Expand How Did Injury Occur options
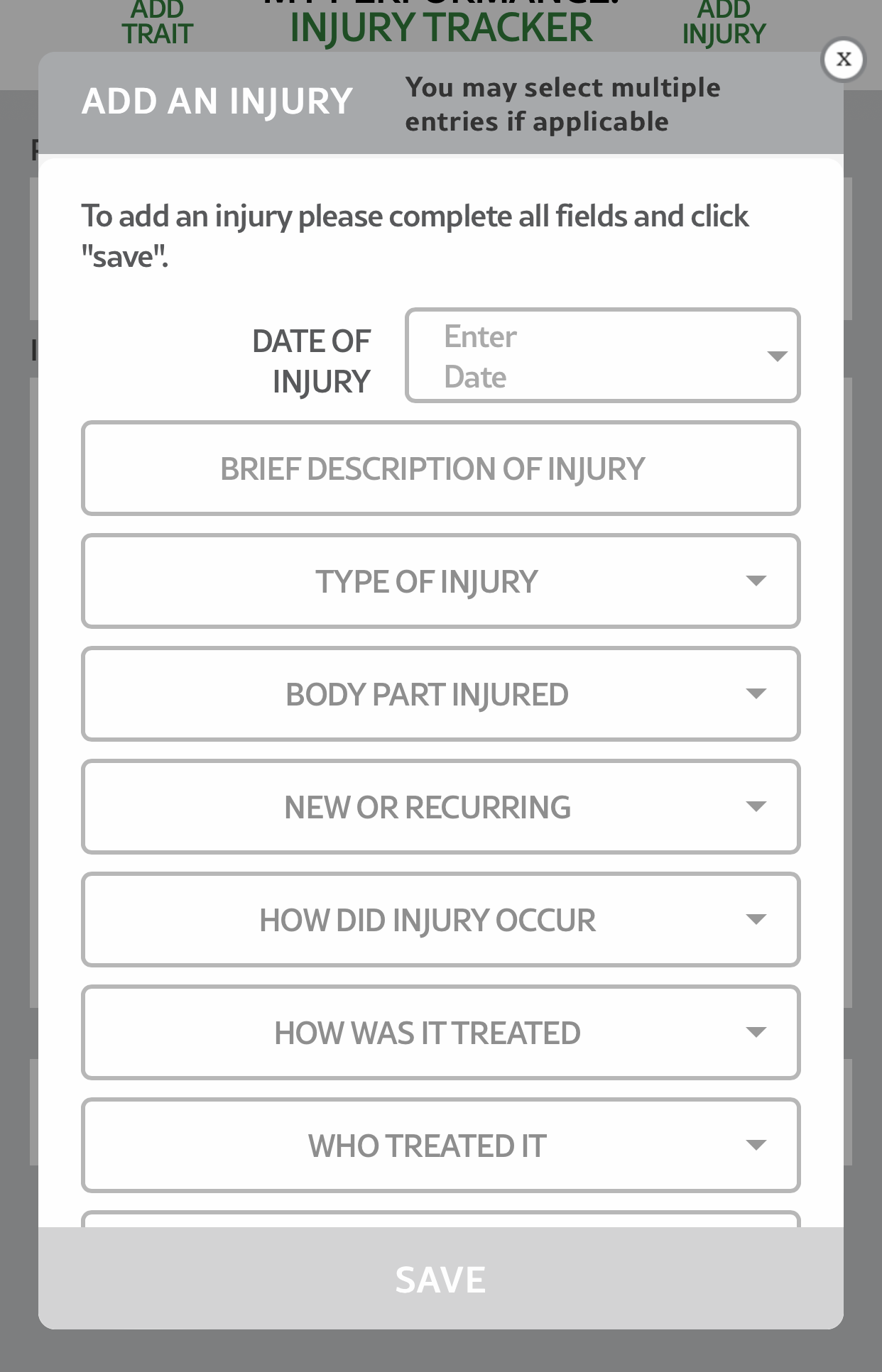 440,920
